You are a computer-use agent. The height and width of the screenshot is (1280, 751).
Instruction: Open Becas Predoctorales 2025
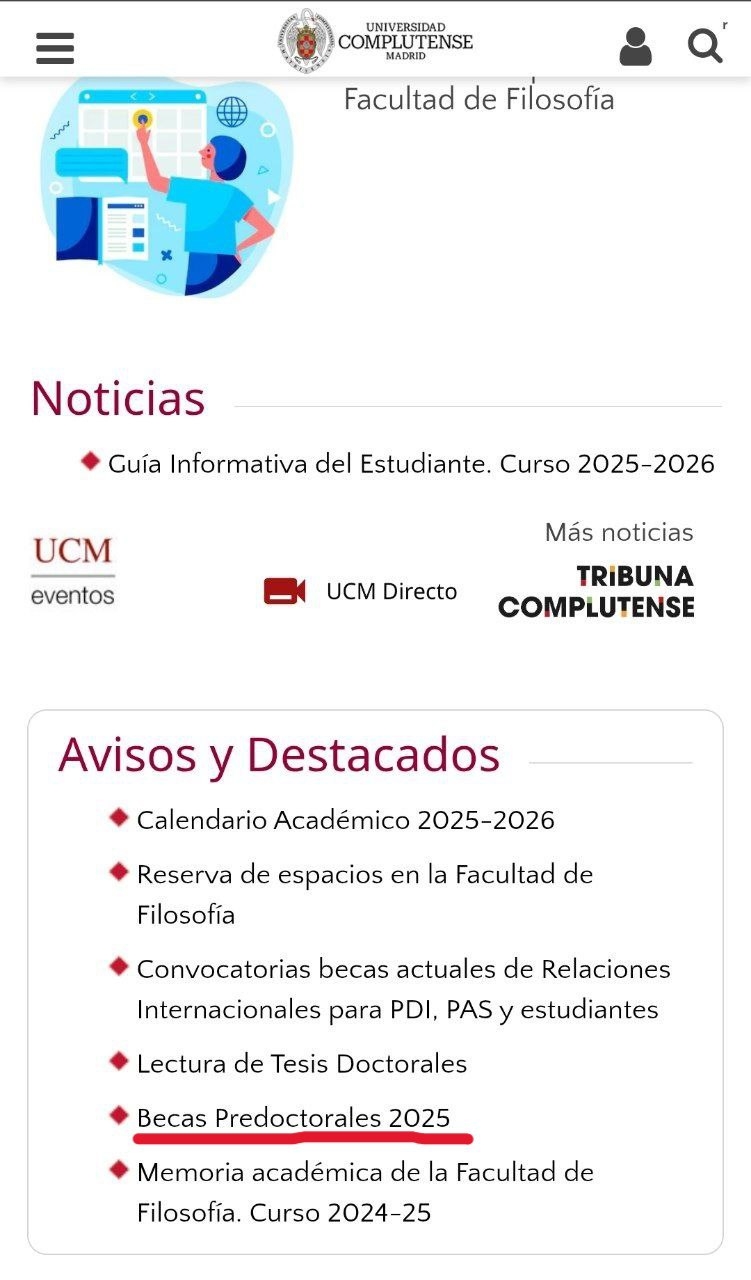coord(293,1117)
